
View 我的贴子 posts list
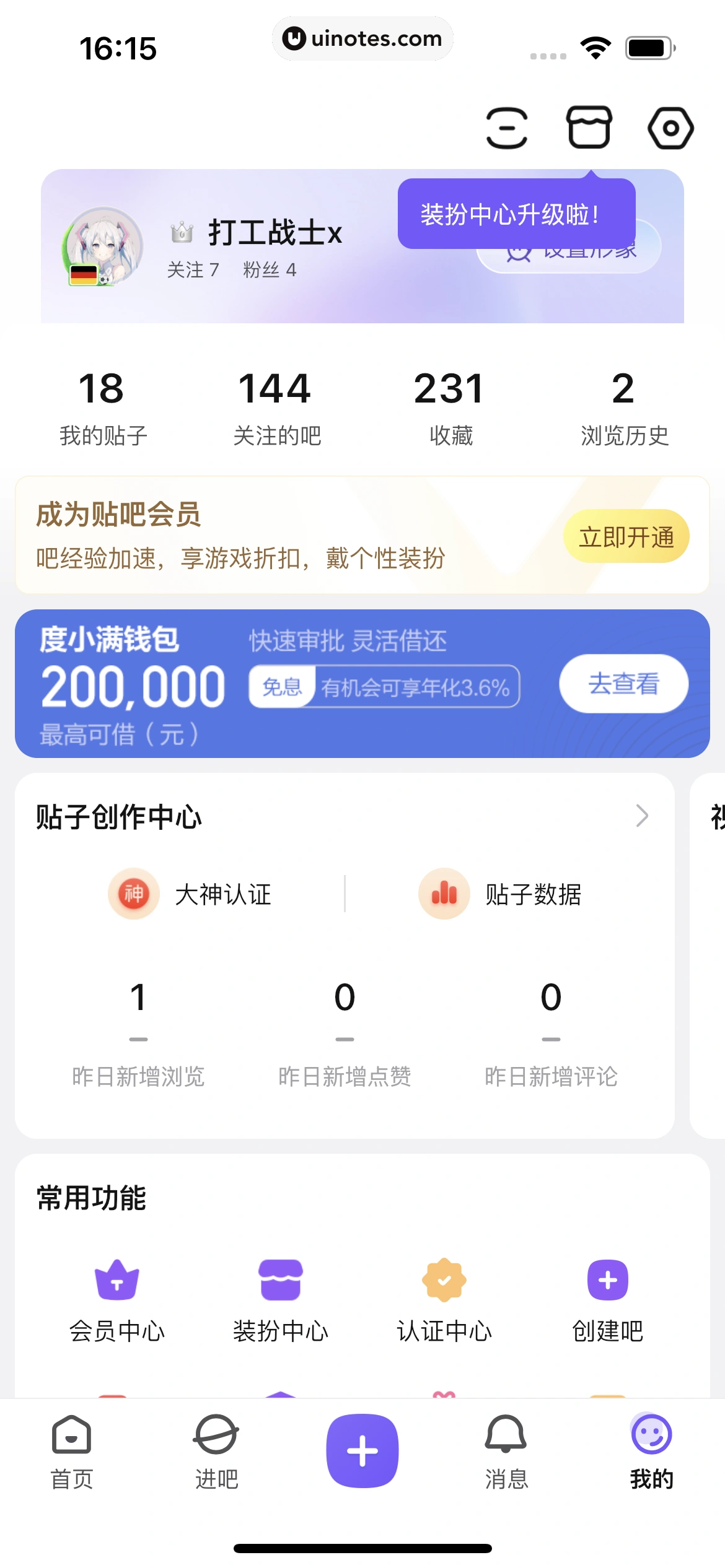click(x=103, y=407)
